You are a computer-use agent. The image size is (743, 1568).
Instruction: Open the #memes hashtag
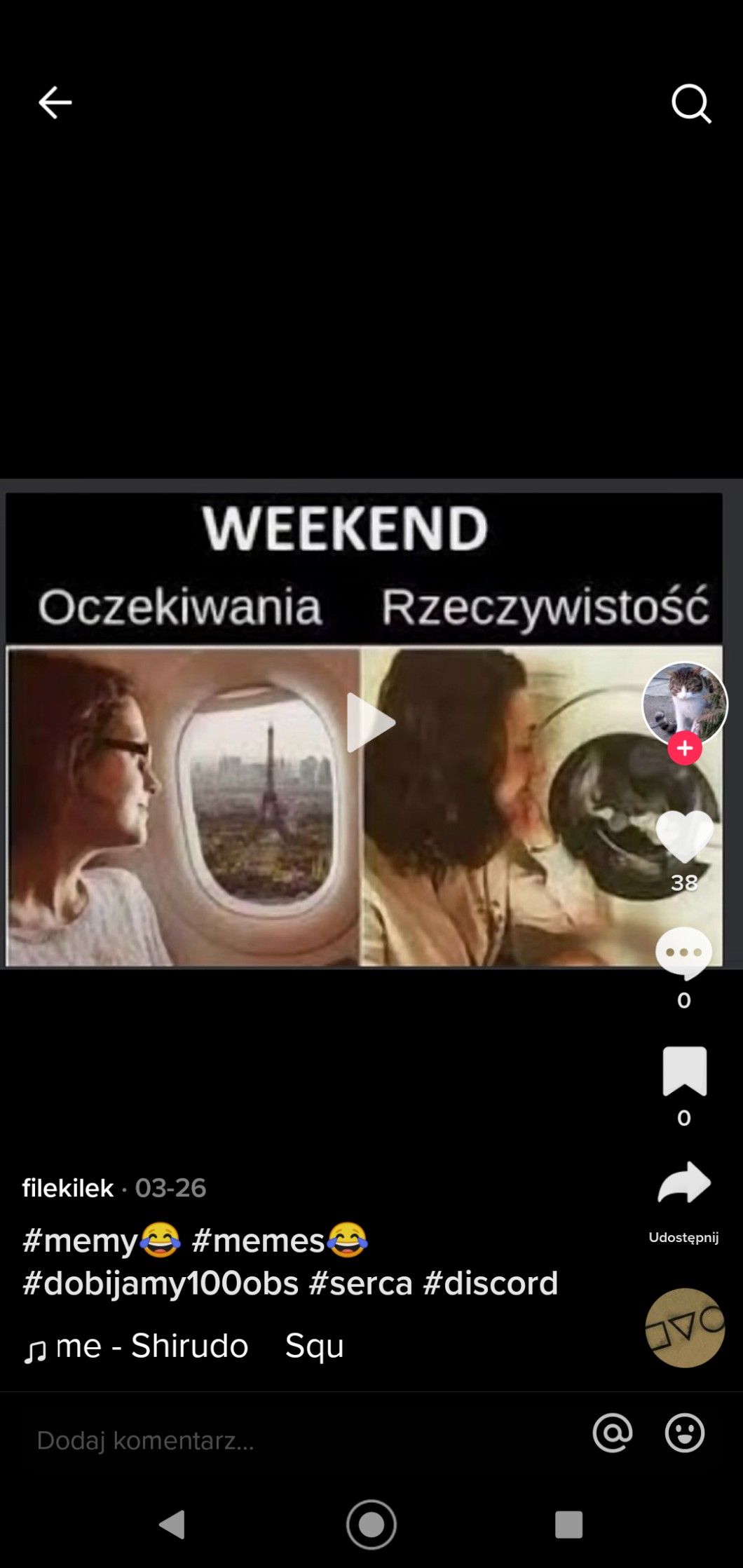click(x=280, y=1240)
